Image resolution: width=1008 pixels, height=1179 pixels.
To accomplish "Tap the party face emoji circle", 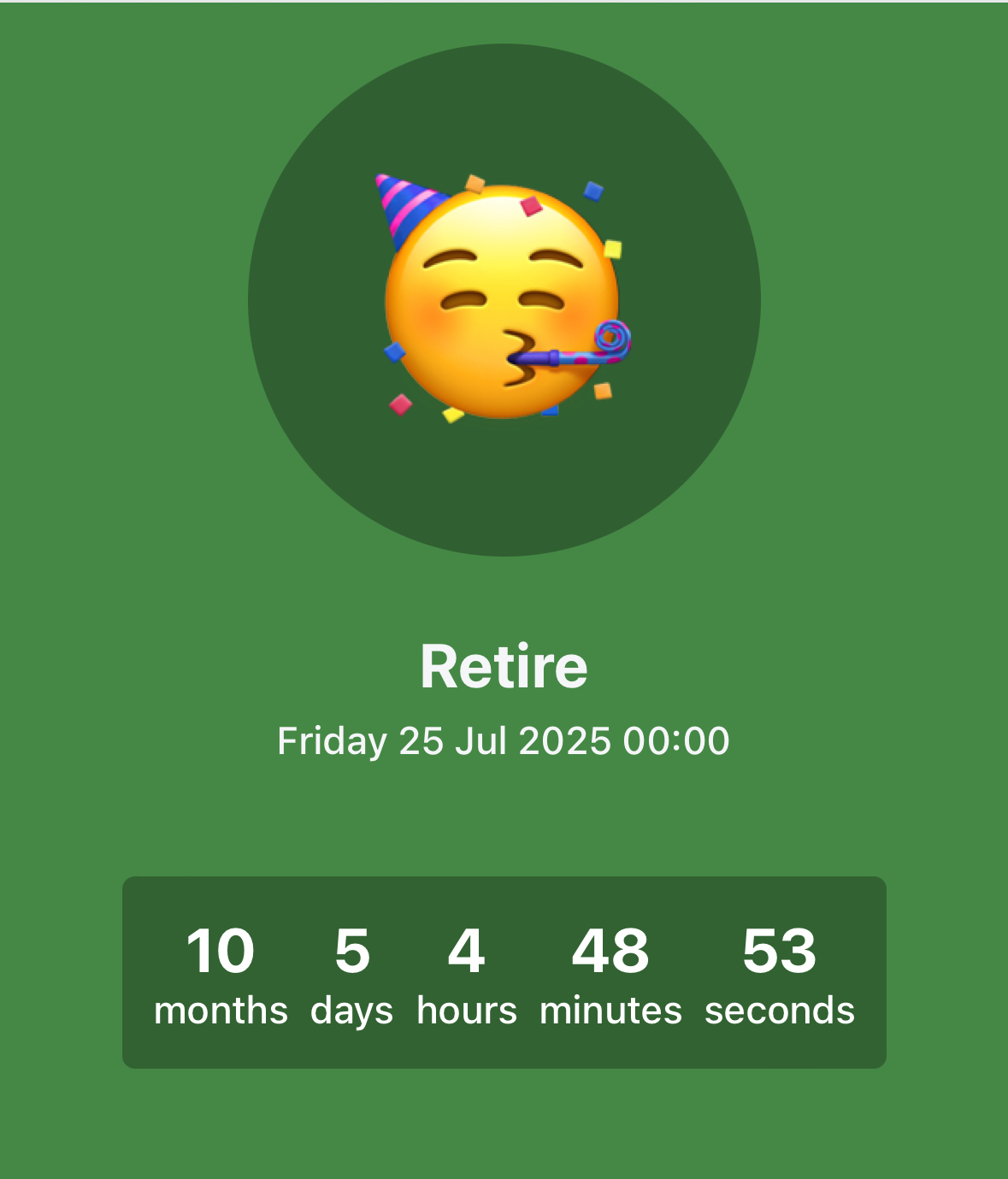I will click(504, 300).
